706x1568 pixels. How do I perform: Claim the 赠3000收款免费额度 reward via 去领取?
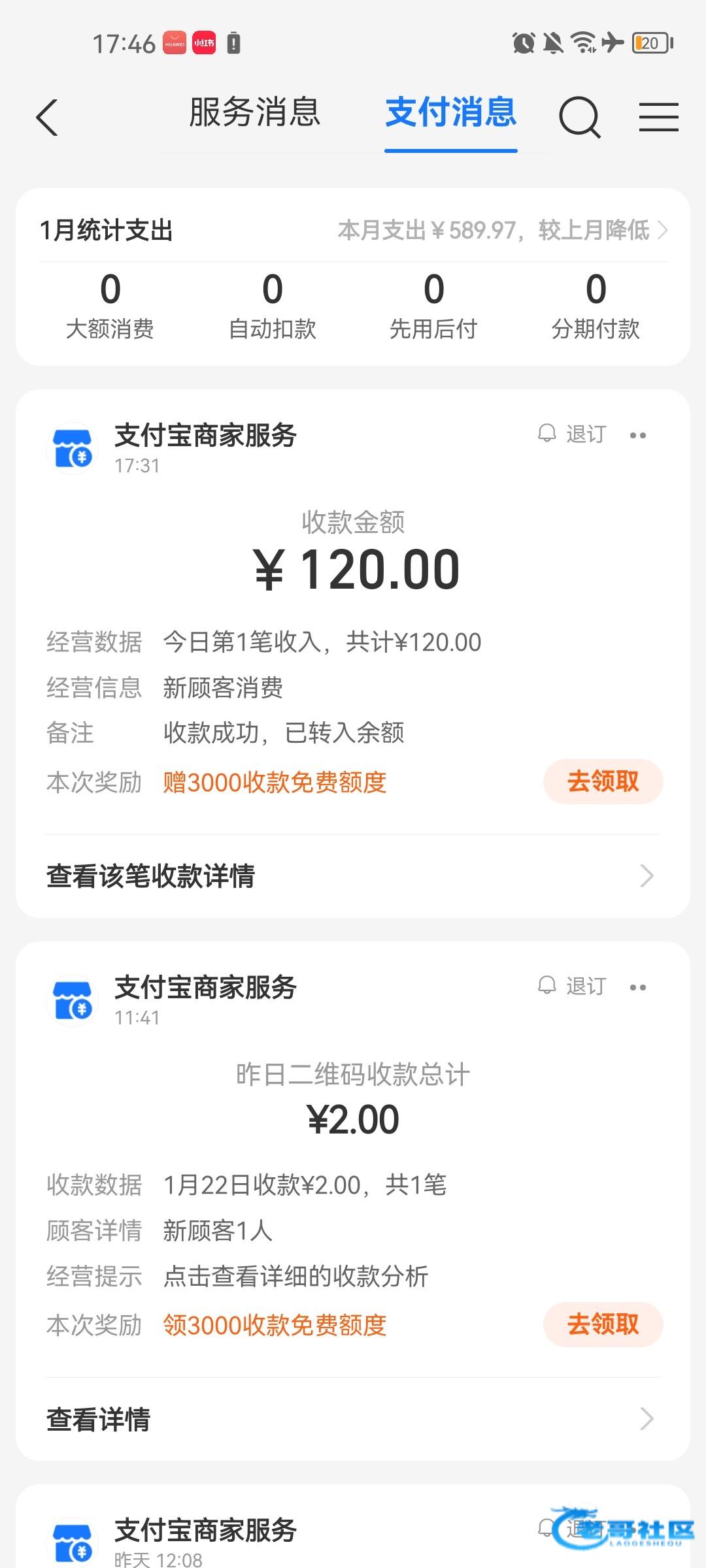click(603, 781)
